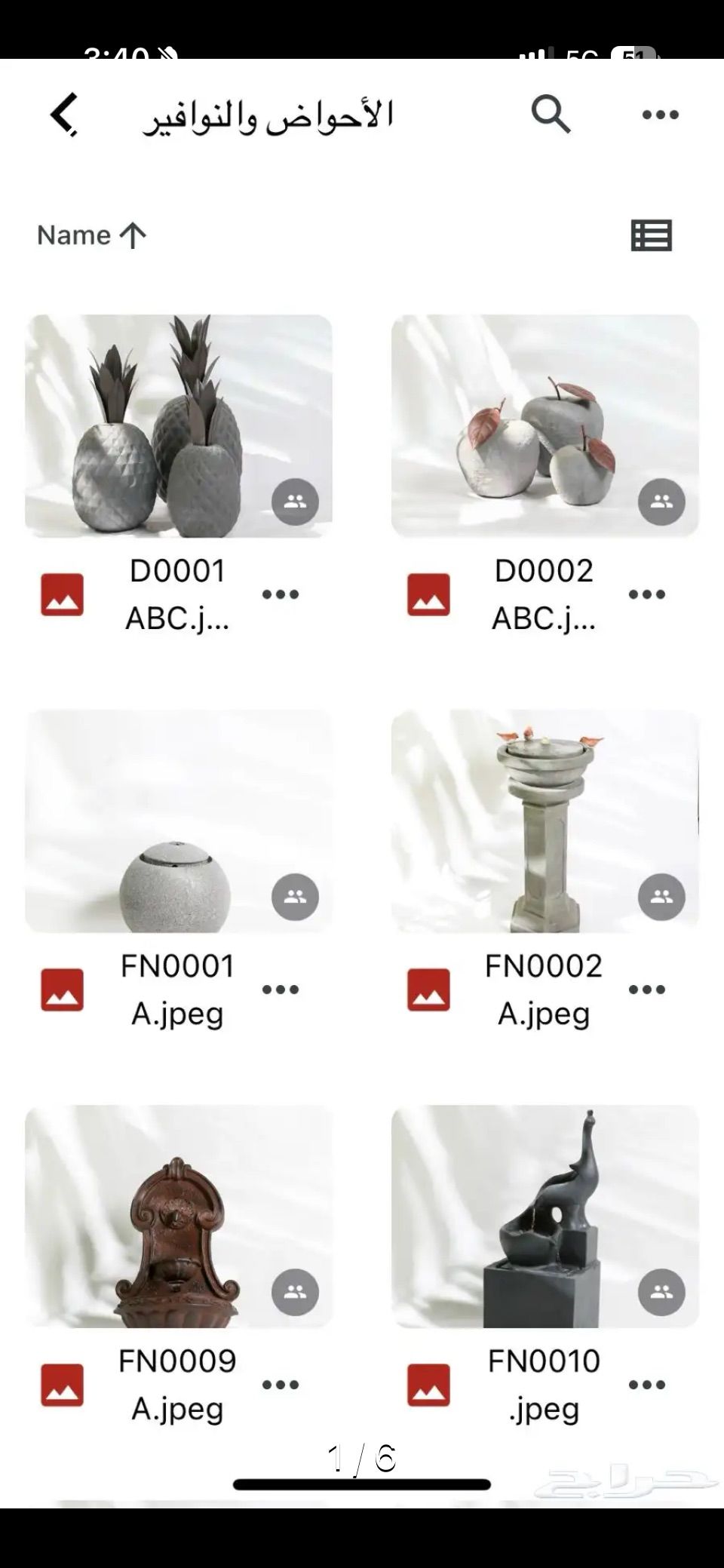Open more actions for FN0002 A.jpeg
Image resolution: width=724 pixels, height=1568 pixels.
point(646,990)
